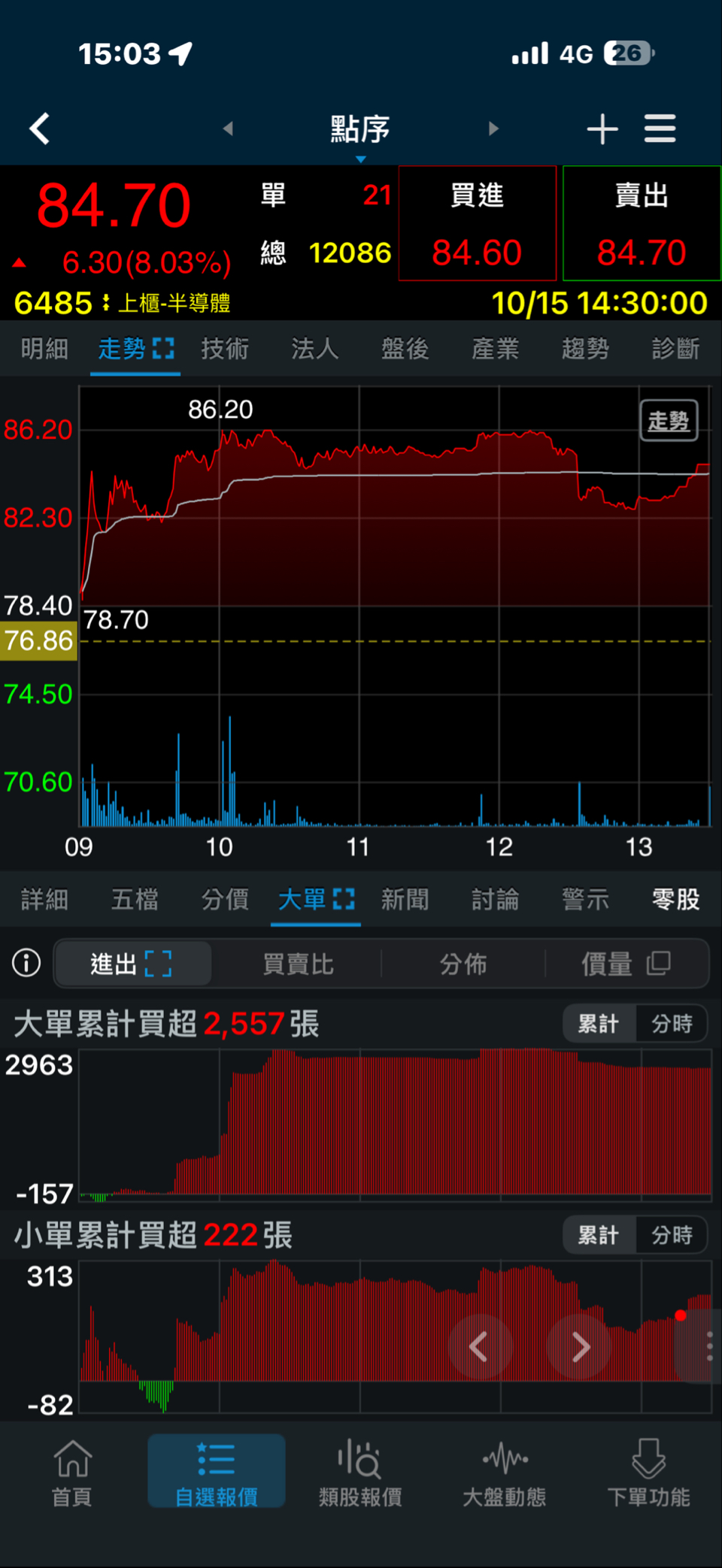Open the hamburger menu
Screen dimensions: 722x1568
point(660,129)
